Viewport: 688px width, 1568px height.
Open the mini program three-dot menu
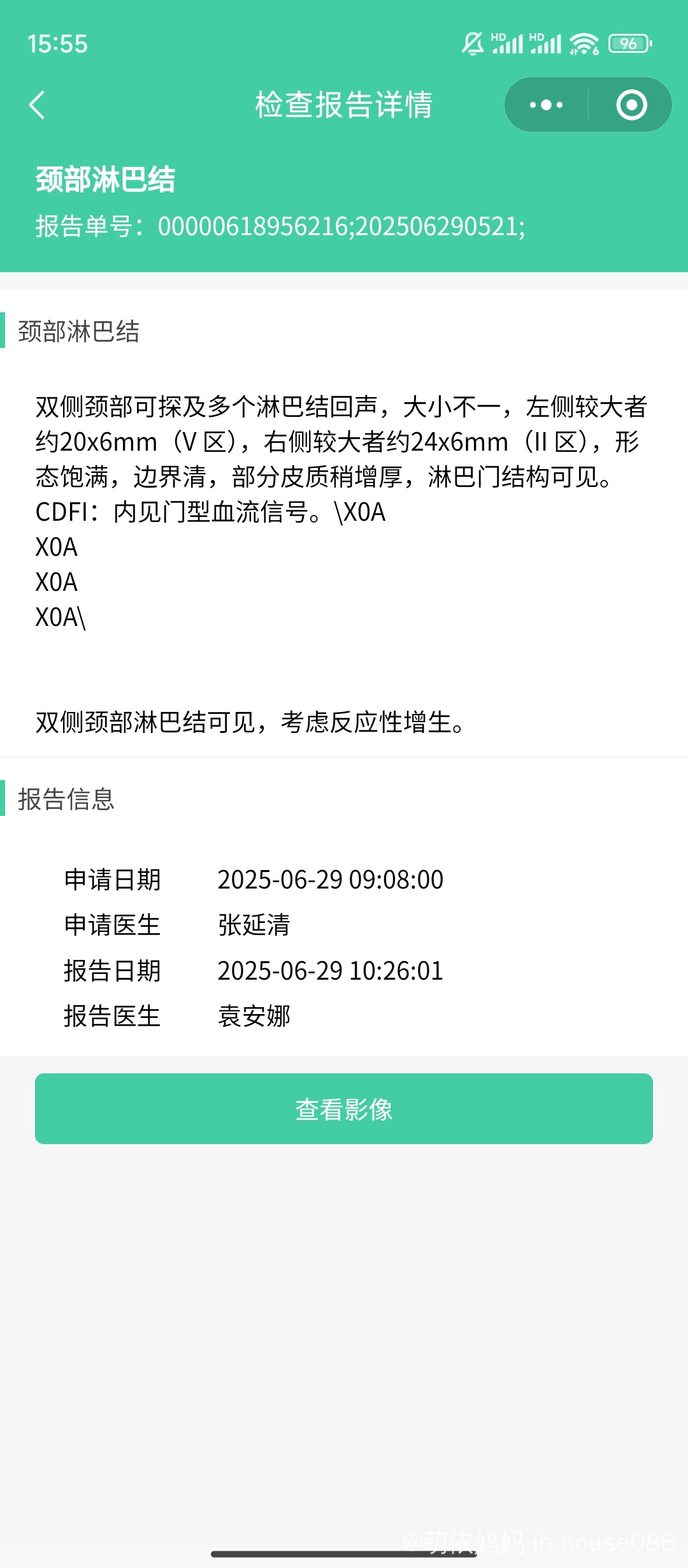pyautogui.click(x=547, y=105)
